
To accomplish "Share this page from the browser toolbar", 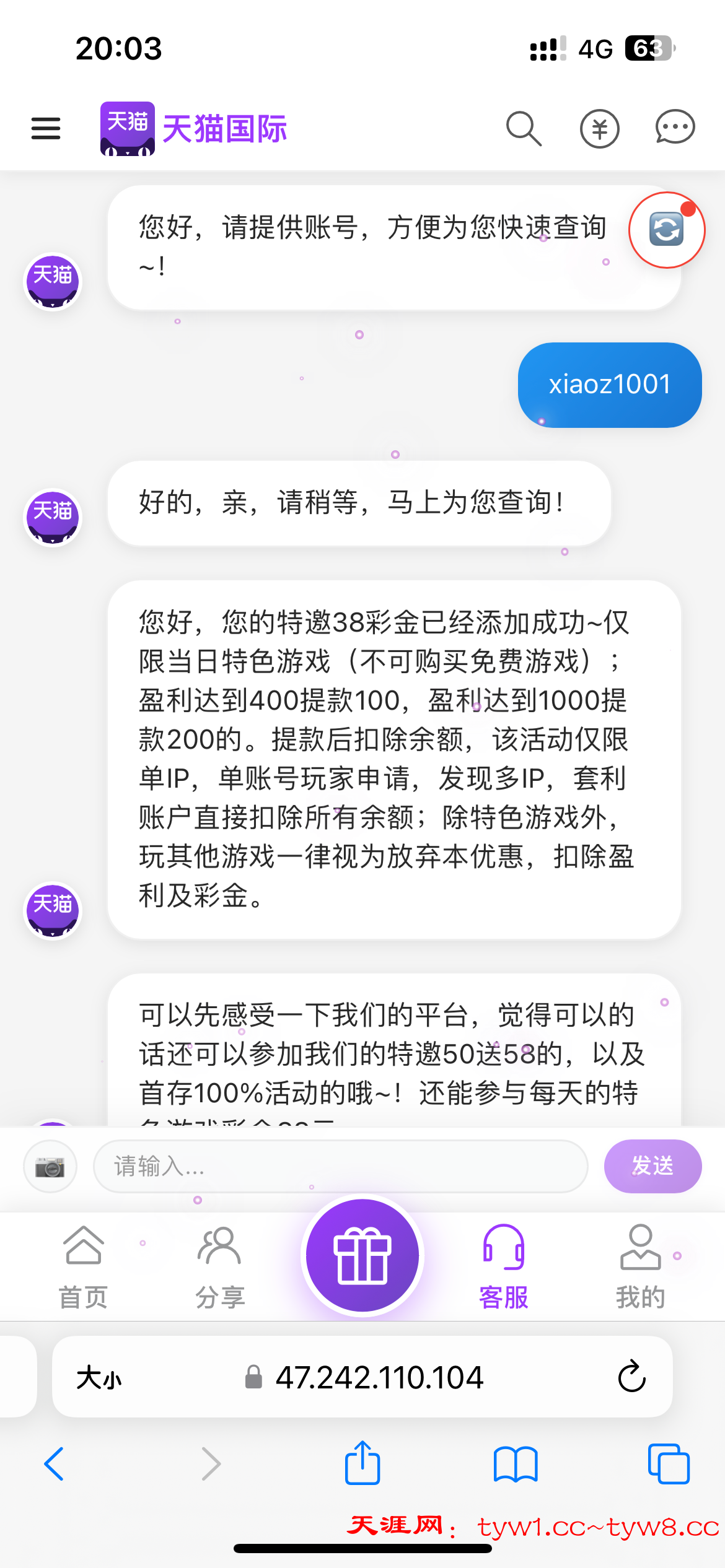I will tap(362, 1463).
